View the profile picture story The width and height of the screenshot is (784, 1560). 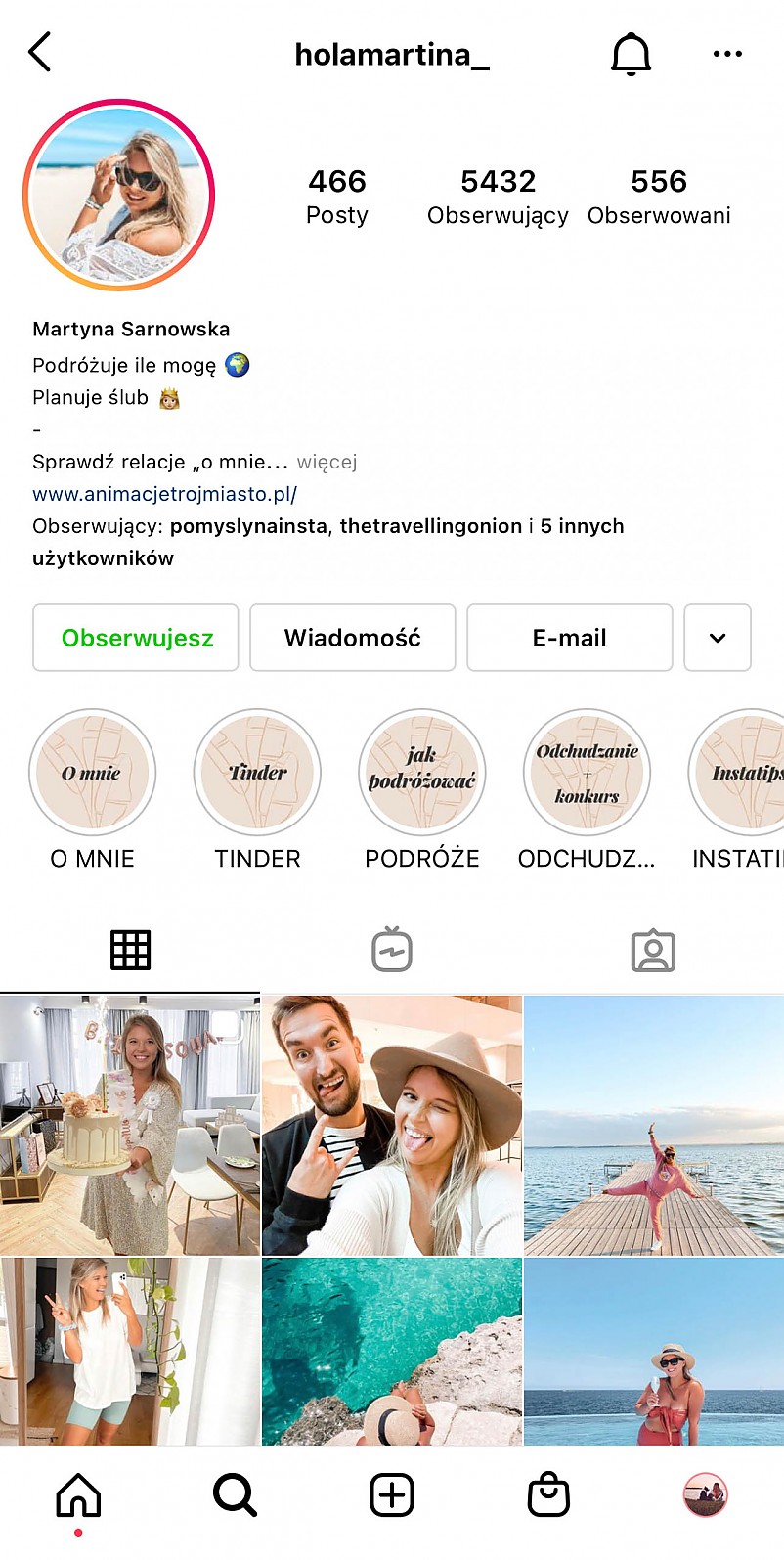[x=118, y=195]
